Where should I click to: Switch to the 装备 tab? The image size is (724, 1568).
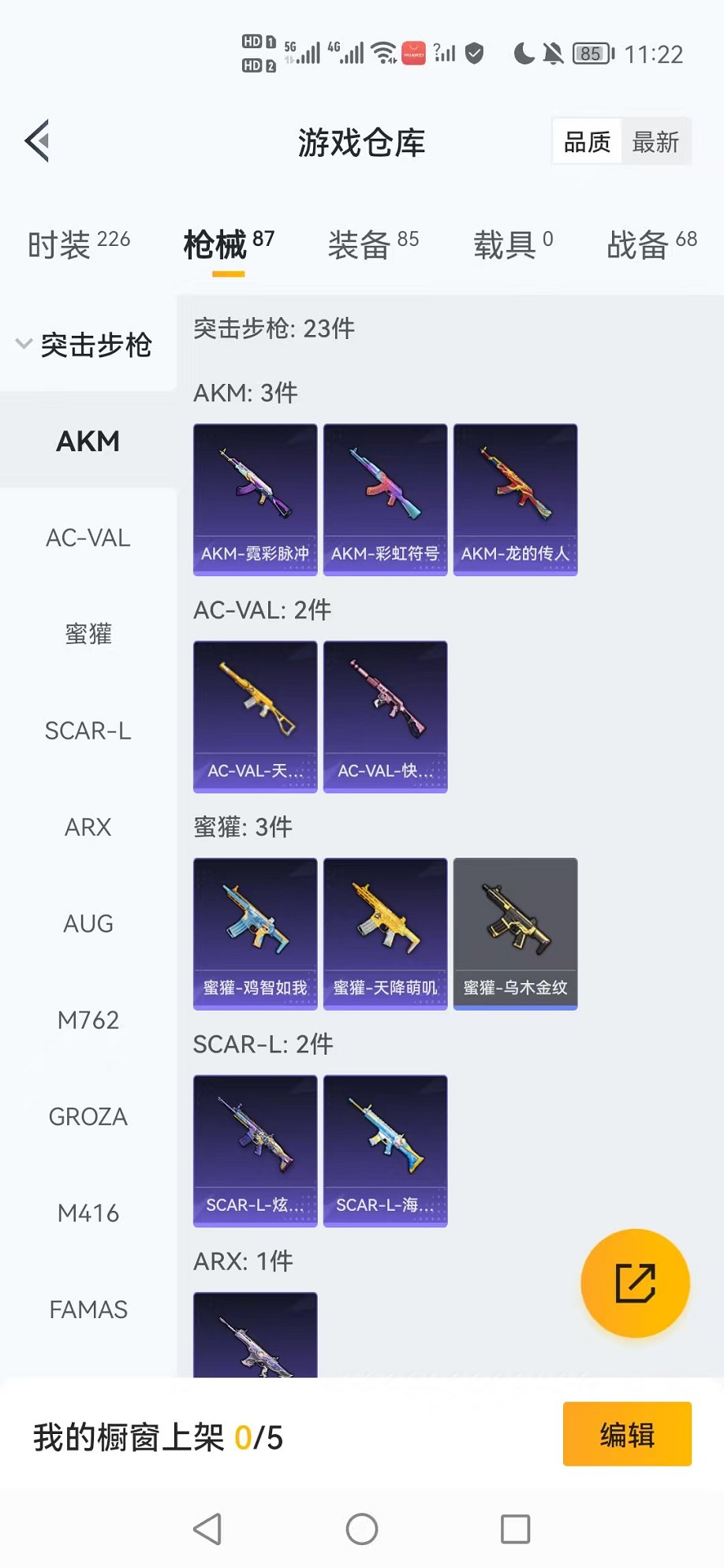coord(373,244)
